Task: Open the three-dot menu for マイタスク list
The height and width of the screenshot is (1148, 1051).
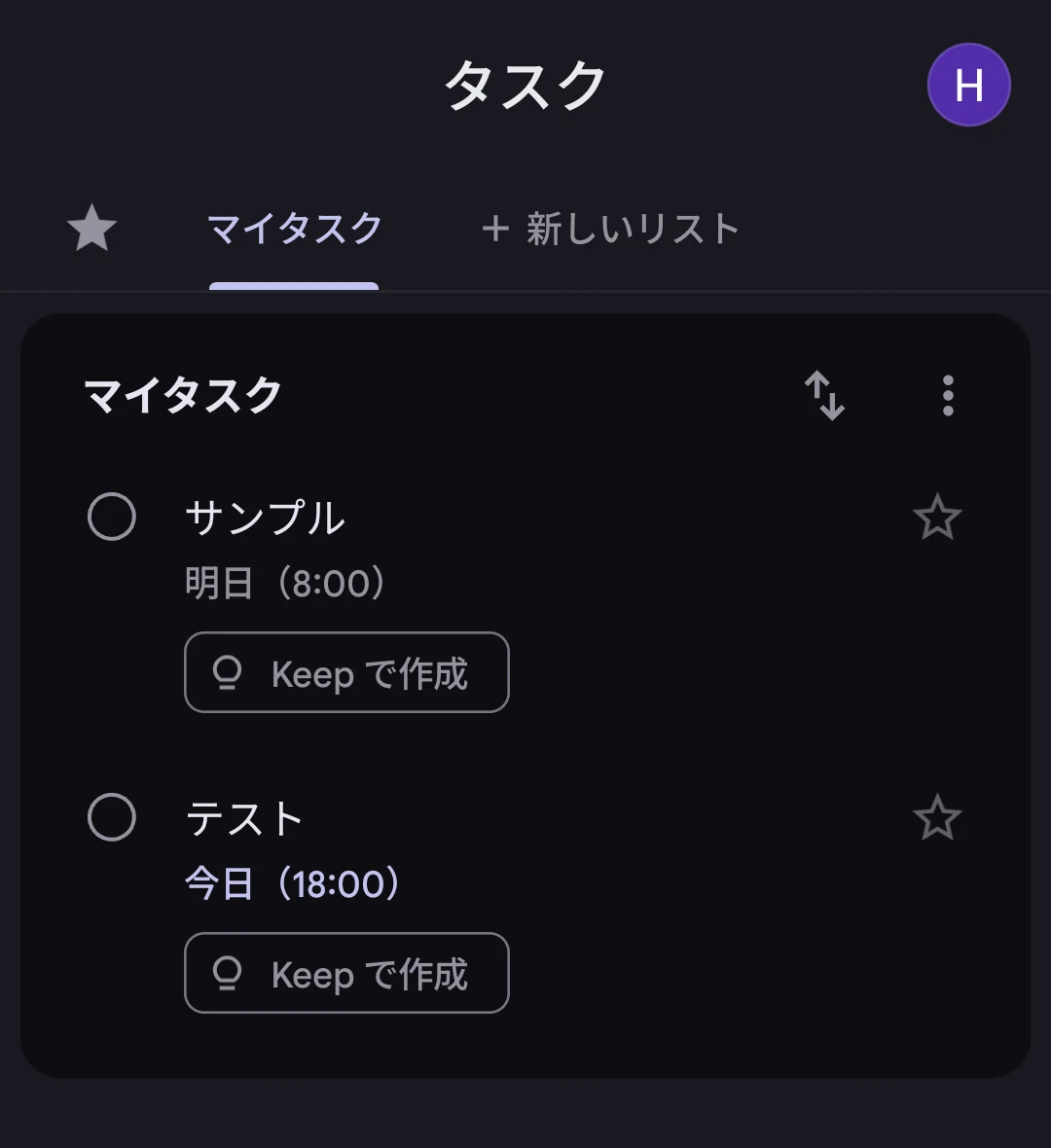Action: [x=947, y=396]
